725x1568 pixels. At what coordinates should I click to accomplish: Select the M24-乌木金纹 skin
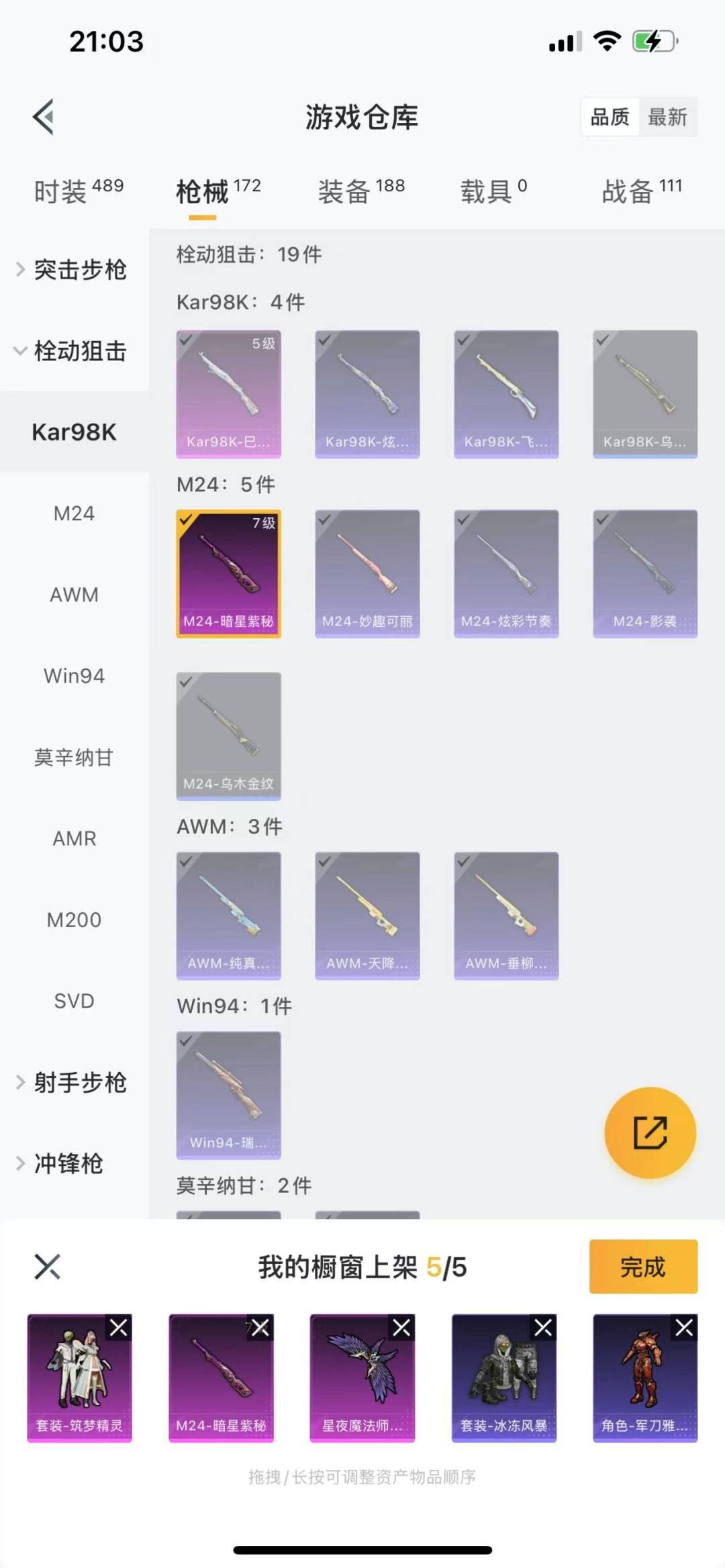[228, 736]
